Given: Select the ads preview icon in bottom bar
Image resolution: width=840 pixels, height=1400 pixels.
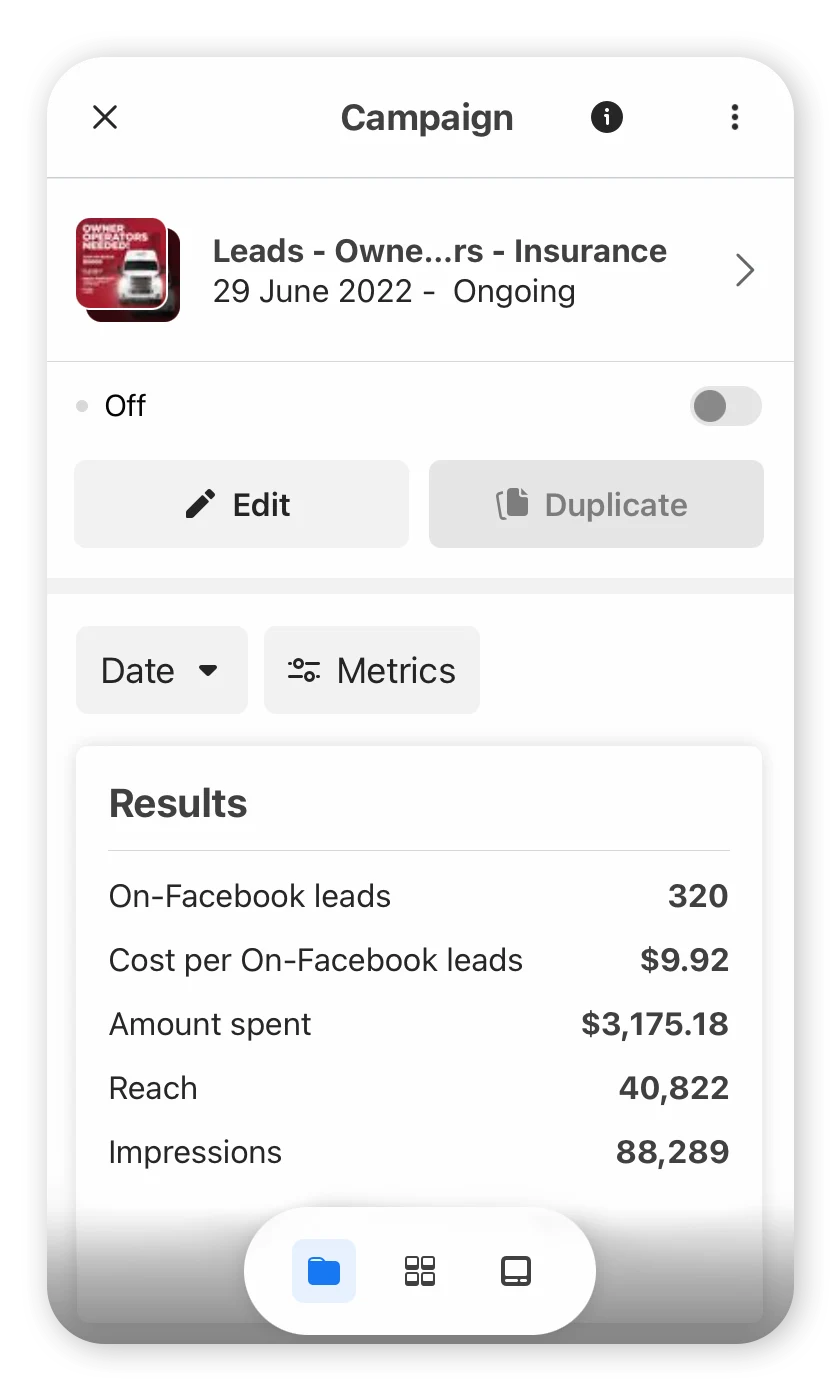Looking at the screenshot, I should click(514, 1270).
